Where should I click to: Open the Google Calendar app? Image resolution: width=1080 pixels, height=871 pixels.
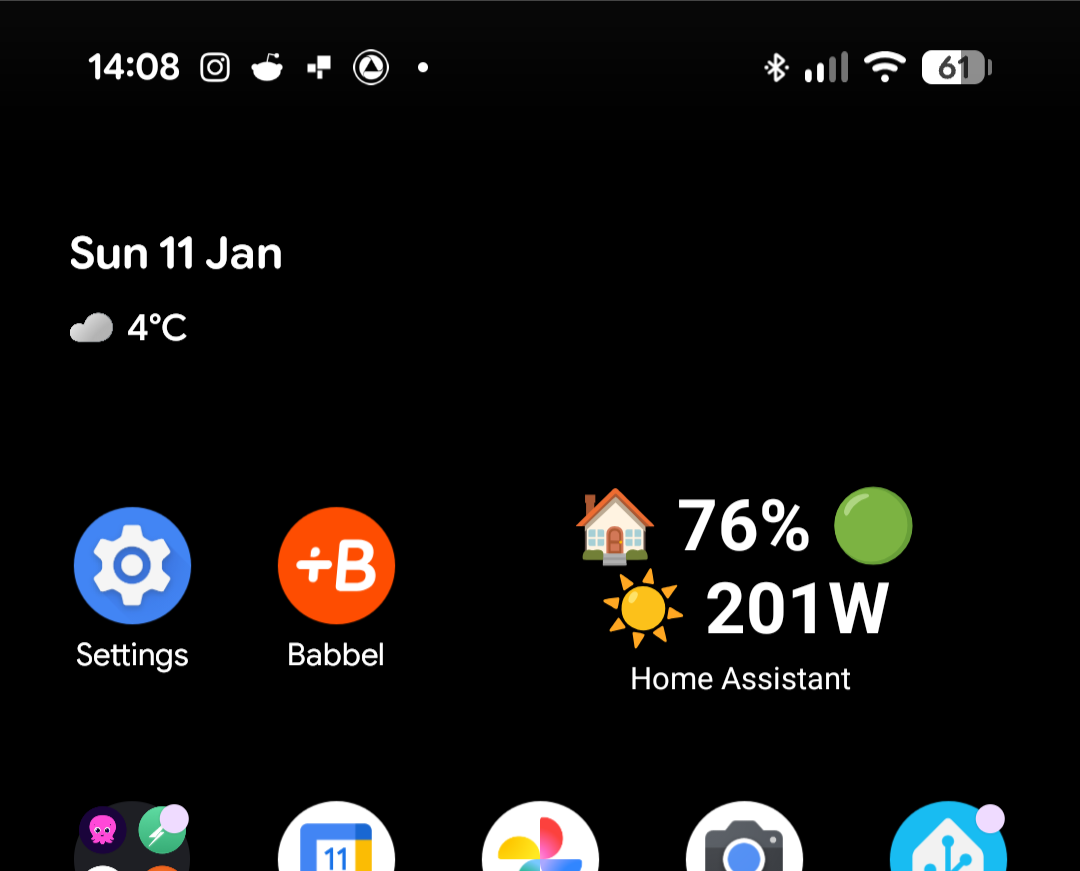coord(336,845)
